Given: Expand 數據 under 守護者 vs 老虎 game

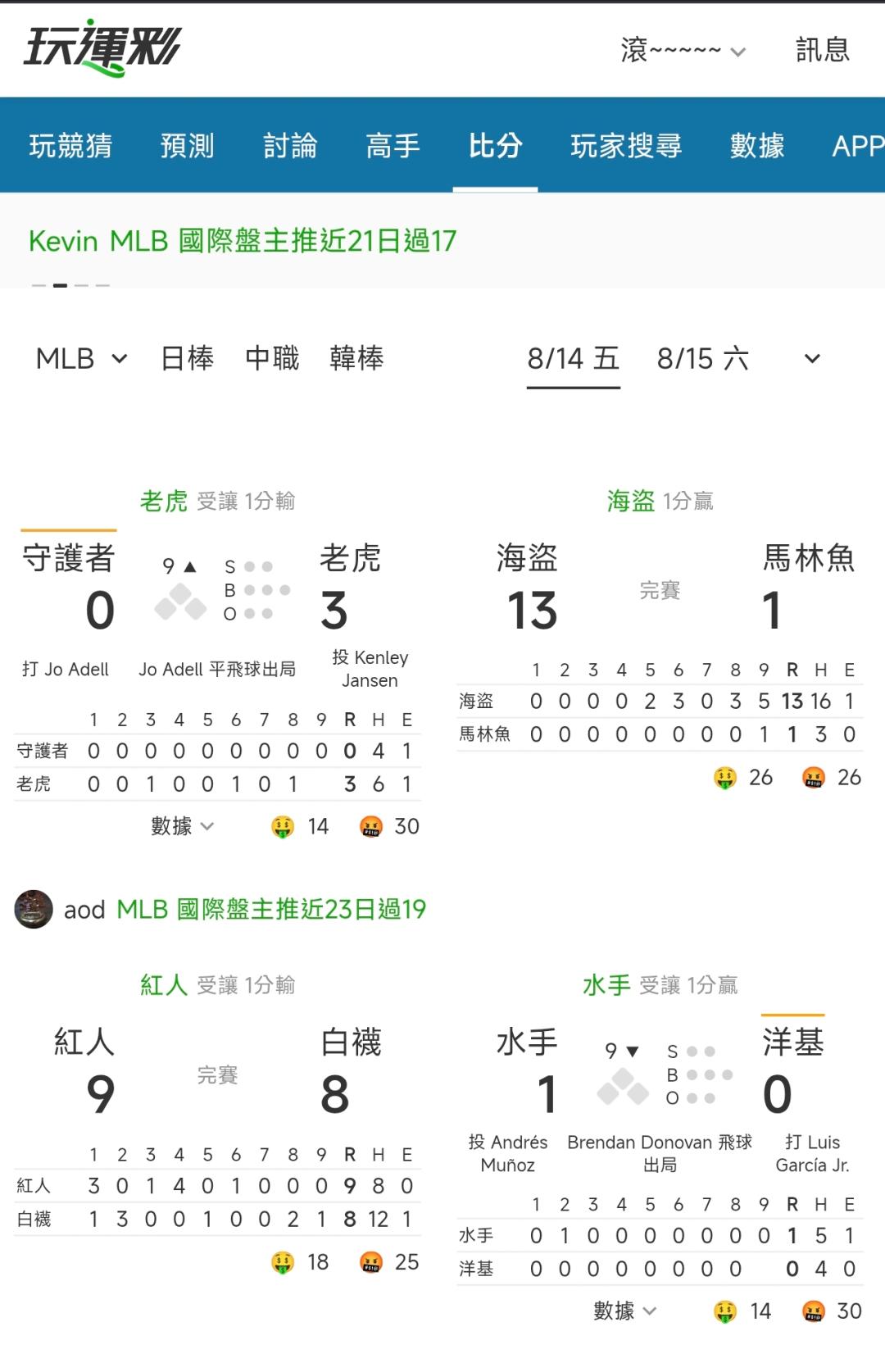Looking at the screenshot, I should 182,826.
